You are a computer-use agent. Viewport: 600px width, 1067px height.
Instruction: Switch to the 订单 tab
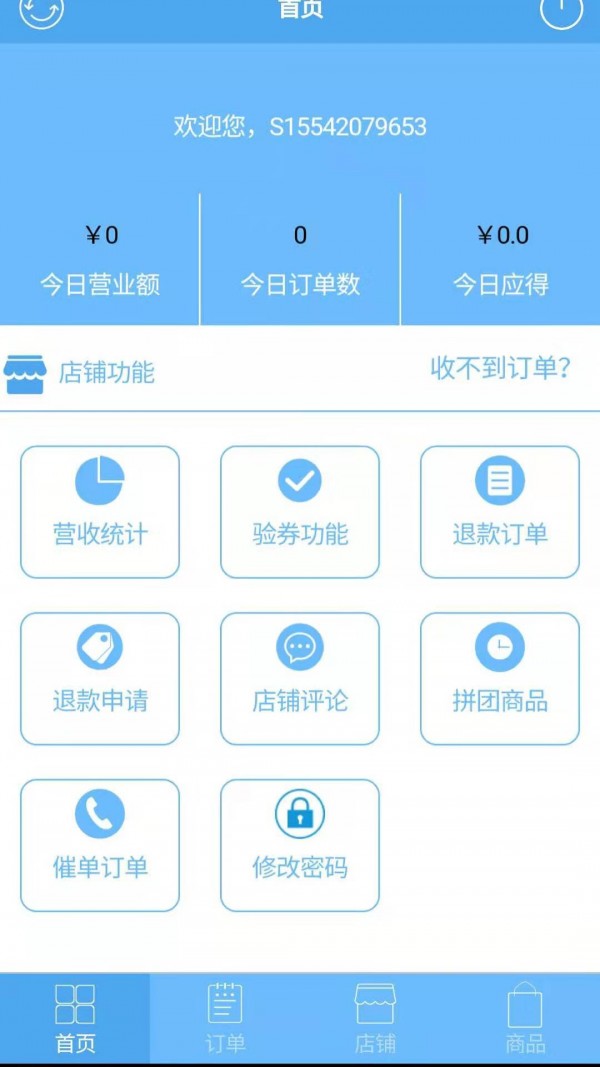[x=225, y=1018]
